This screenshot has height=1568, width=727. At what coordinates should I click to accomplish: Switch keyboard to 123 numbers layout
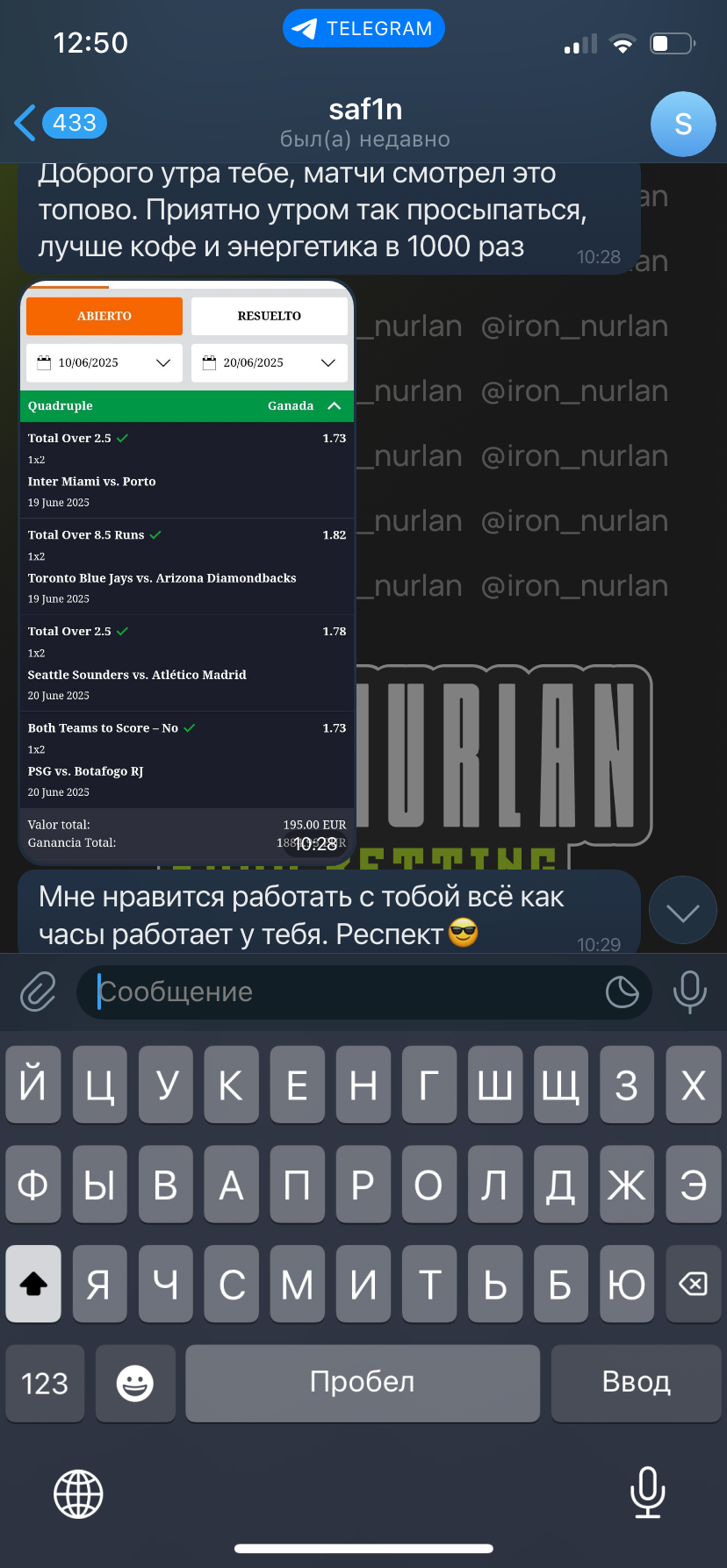(x=45, y=1383)
